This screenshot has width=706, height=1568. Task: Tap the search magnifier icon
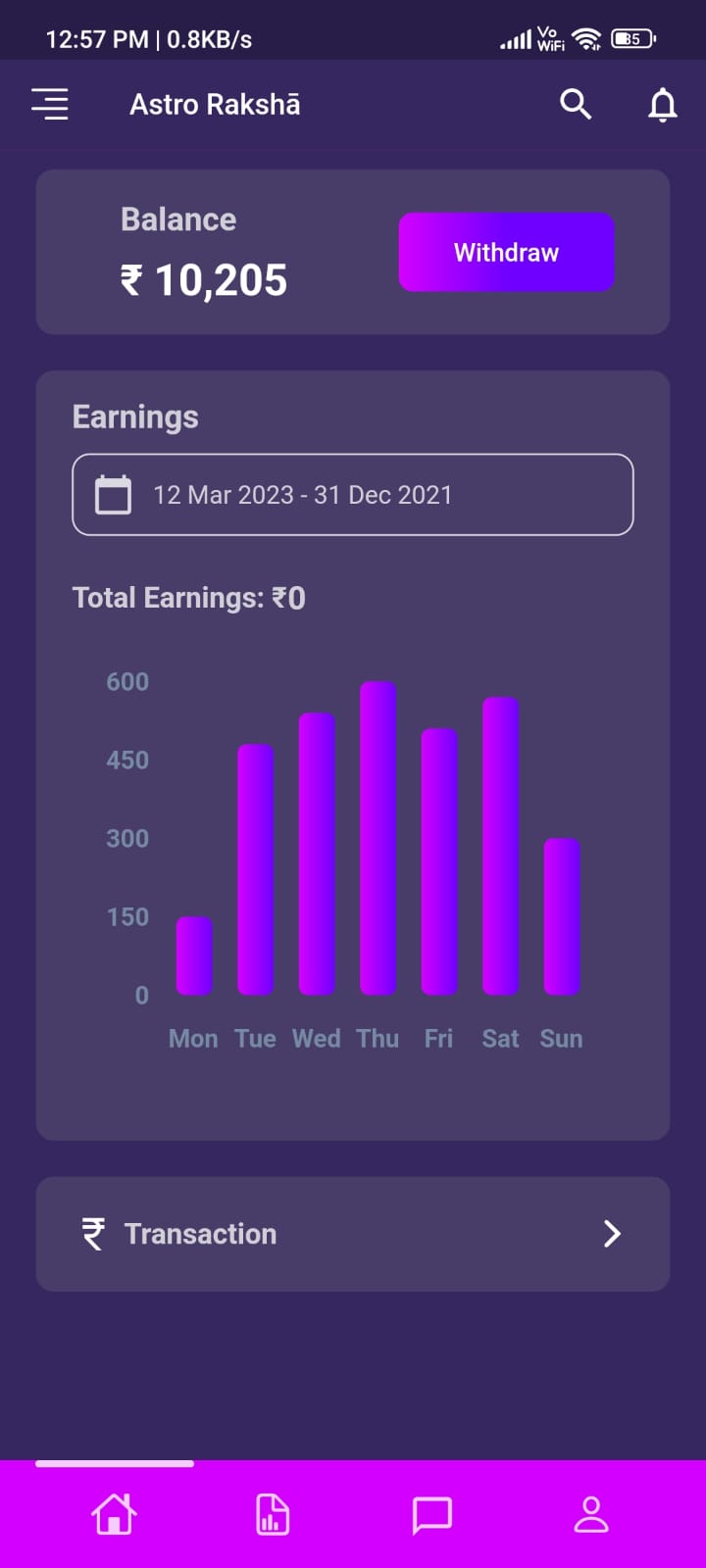(x=576, y=104)
